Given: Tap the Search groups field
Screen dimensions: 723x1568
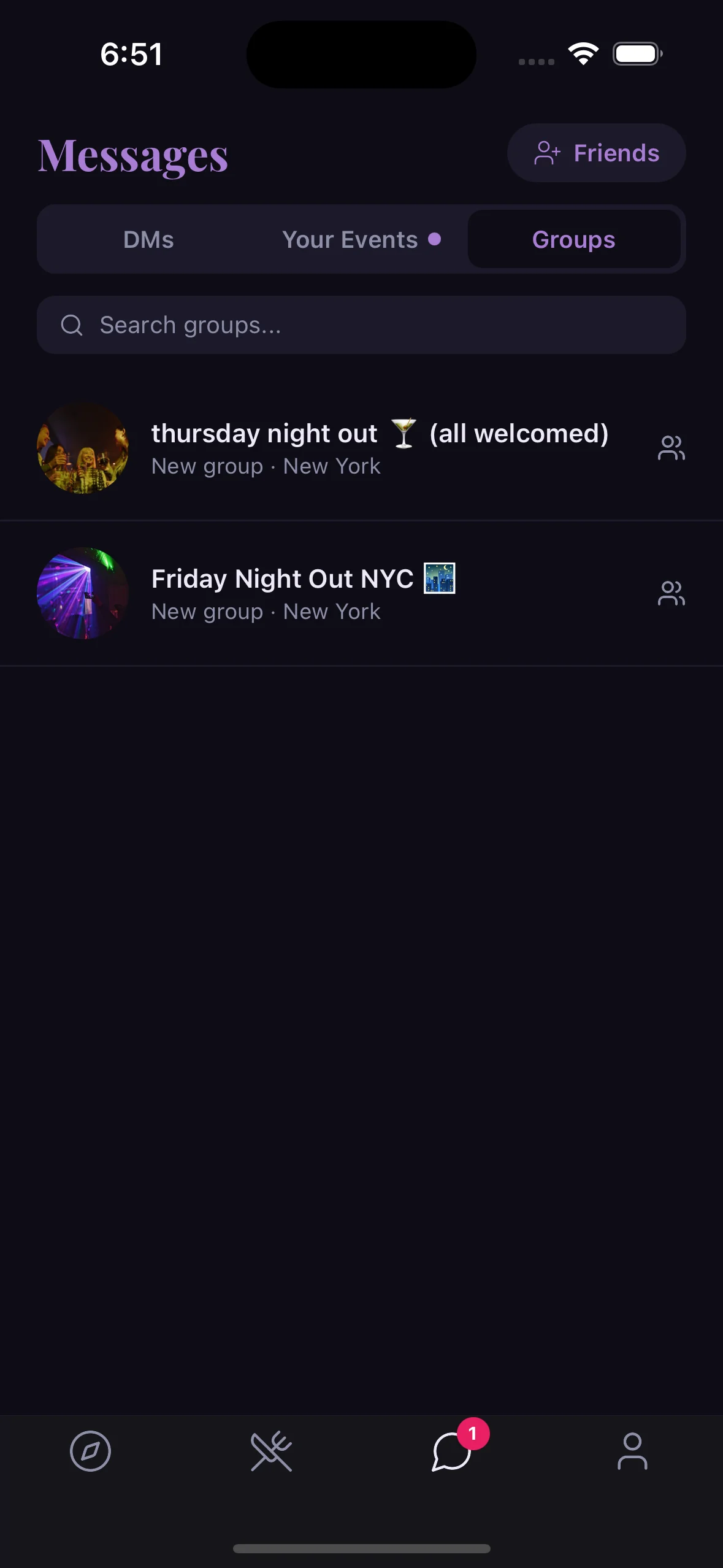Looking at the screenshot, I should coord(361,325).
